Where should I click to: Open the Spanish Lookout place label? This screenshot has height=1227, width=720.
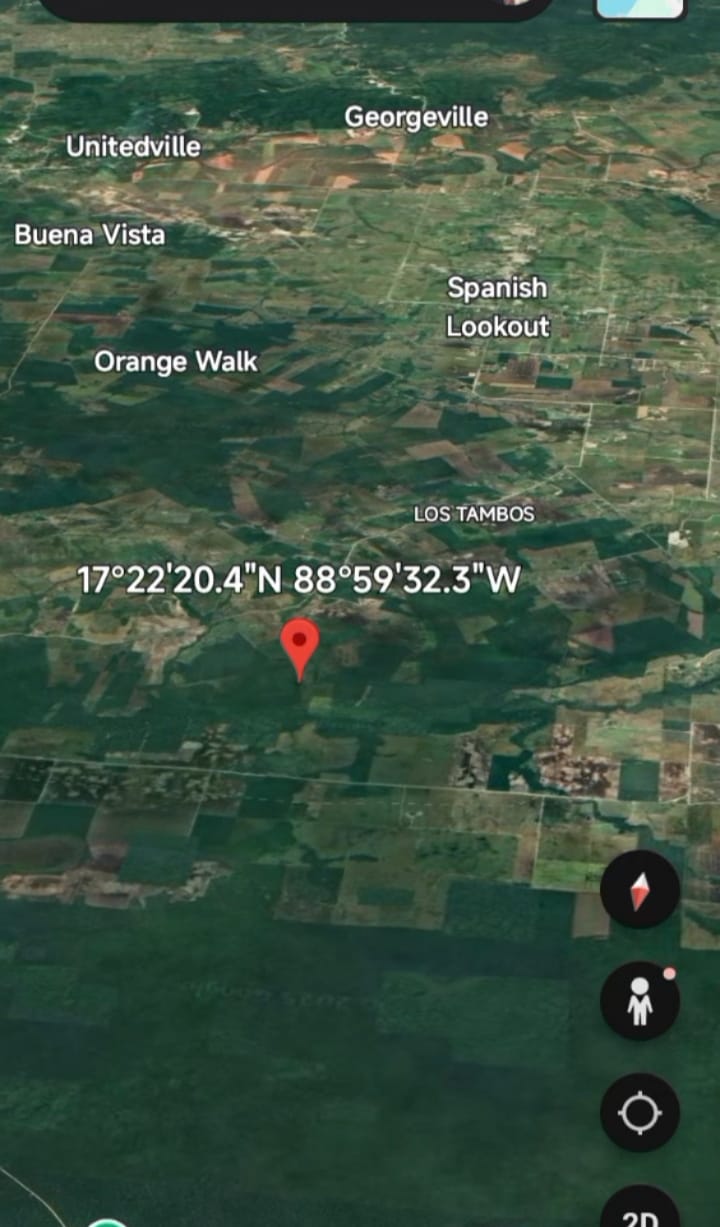(498, 307)
